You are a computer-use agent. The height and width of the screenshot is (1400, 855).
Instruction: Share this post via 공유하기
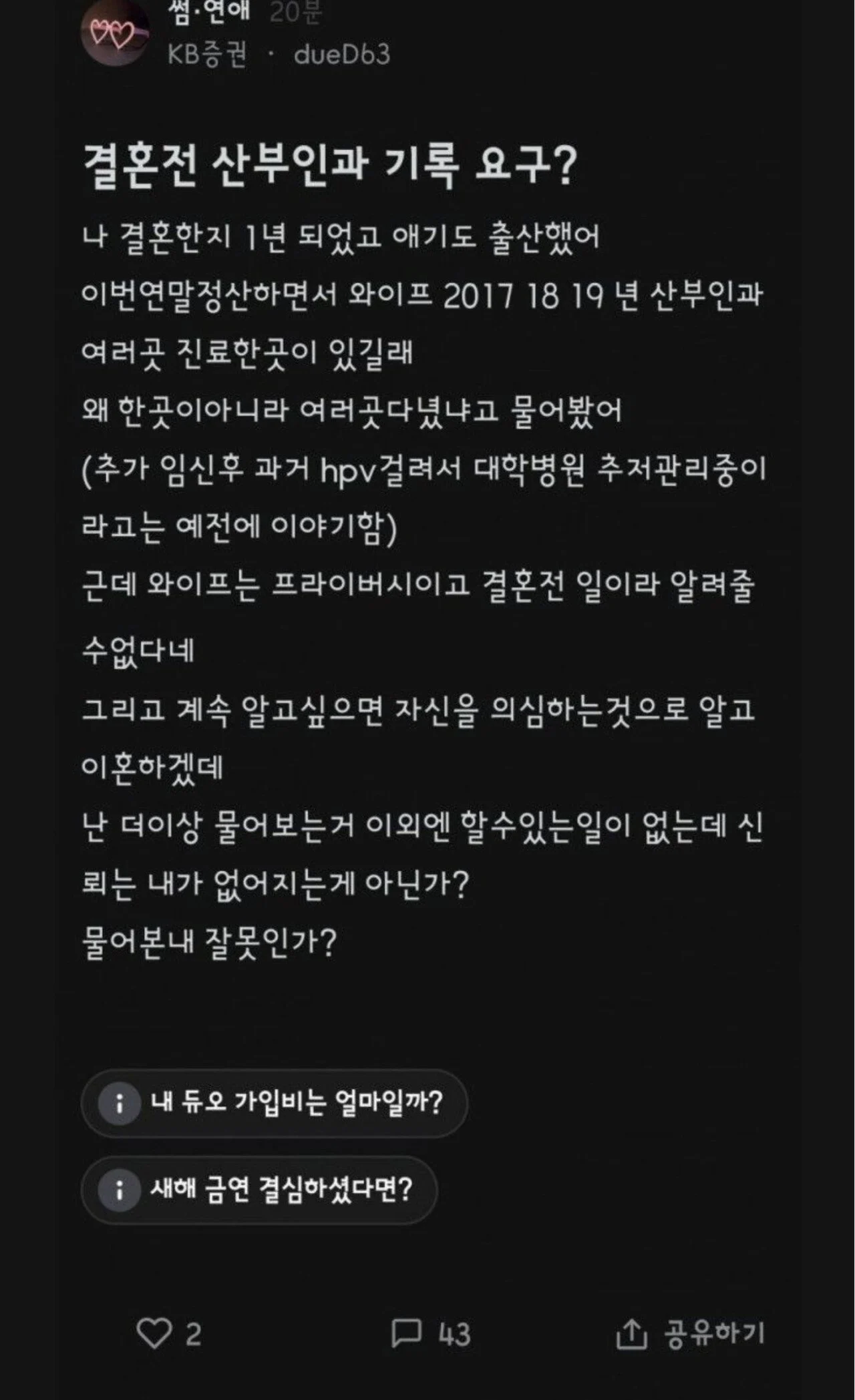click(690, 1333)
